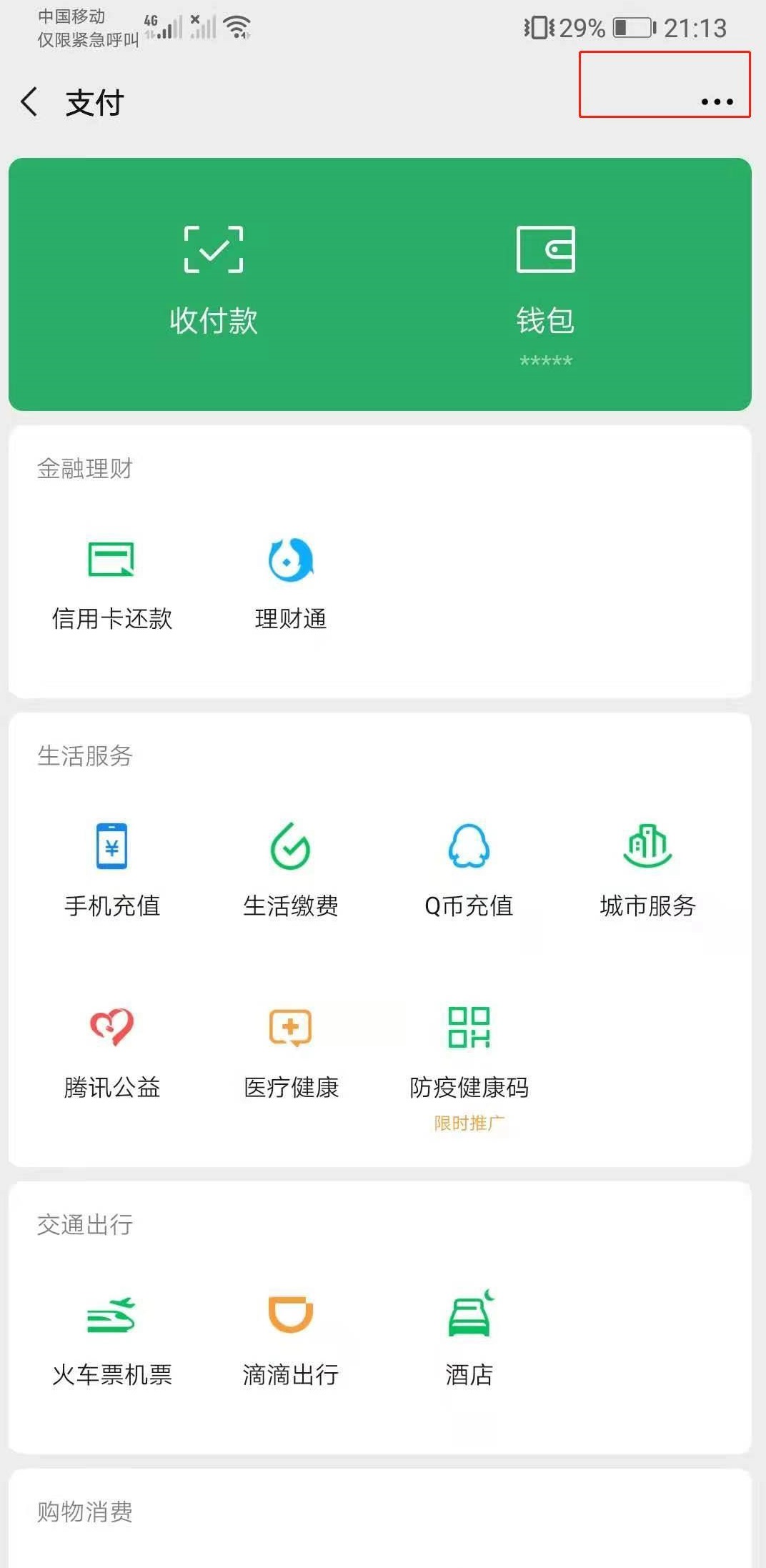Select 医疗健康 medical health service
This screenshot has width=766, height=1568.
pos(290,1051)
